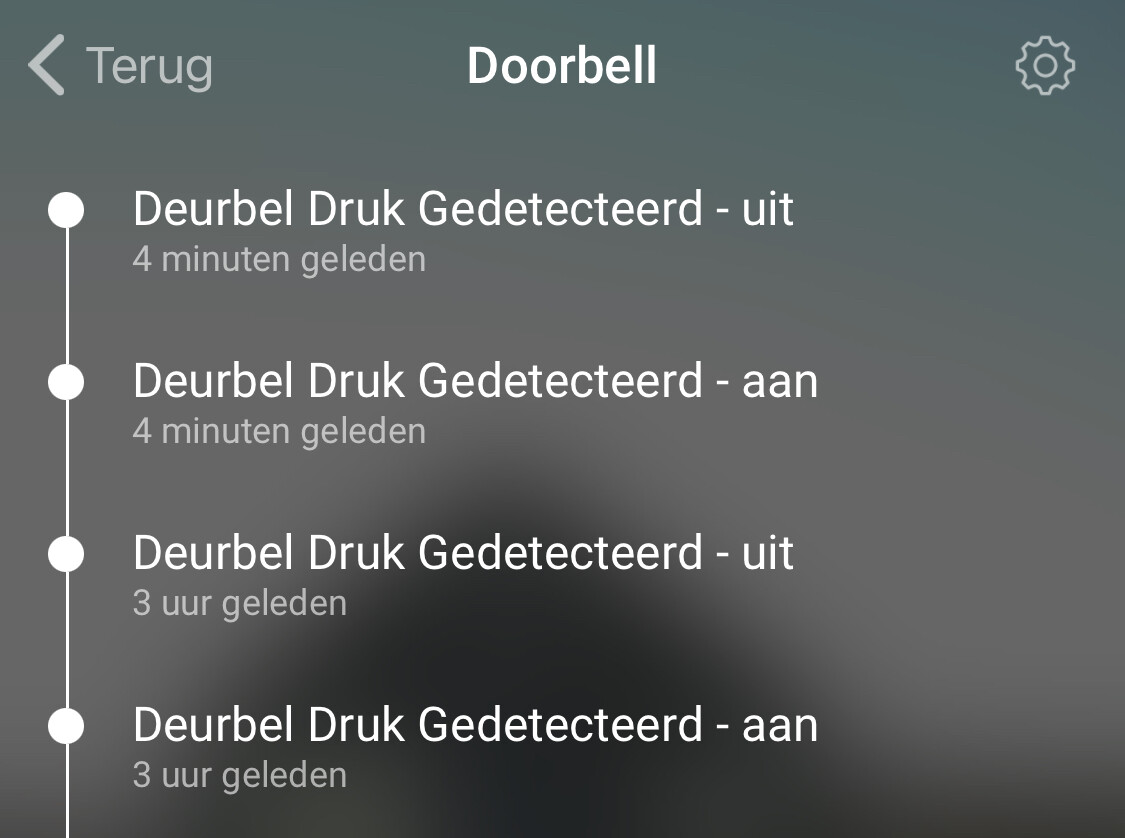Open the doorbell settings gear
Screen dimensions: 1125x838
point(1044,66)
